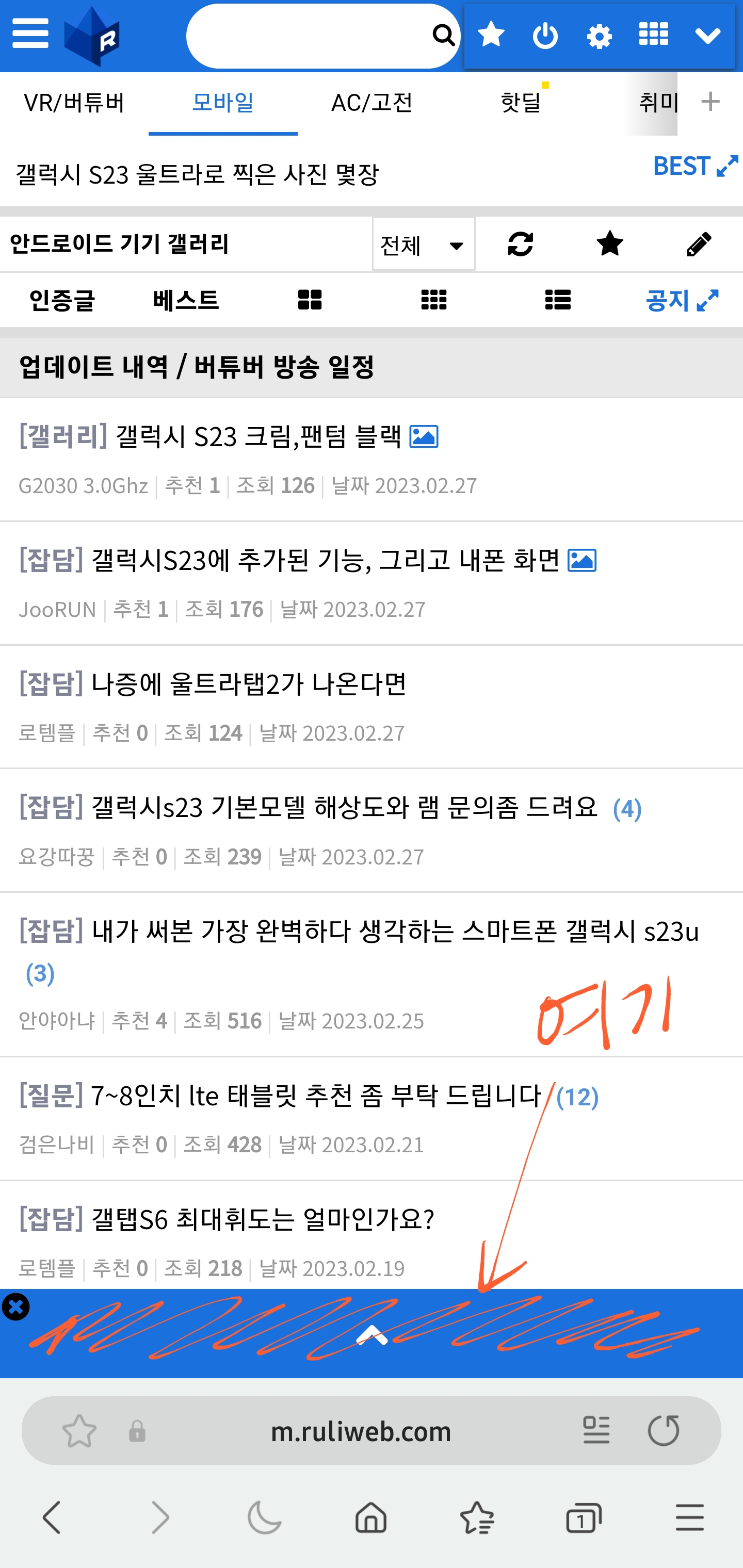Open post 나증에 울트라탭2가 나온다면
The image size is (743, 1568).
pos(249,683)
